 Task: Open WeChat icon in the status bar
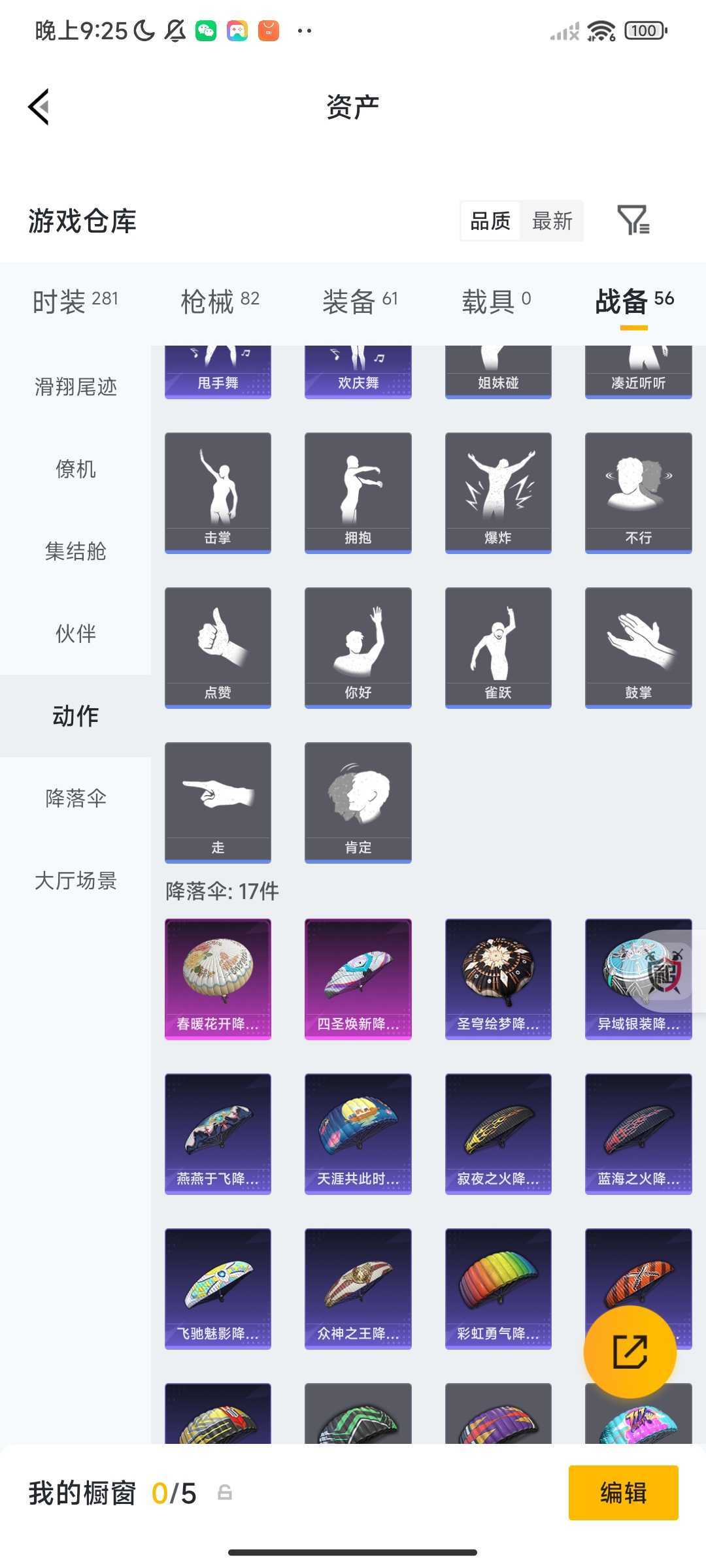point(206,30)
